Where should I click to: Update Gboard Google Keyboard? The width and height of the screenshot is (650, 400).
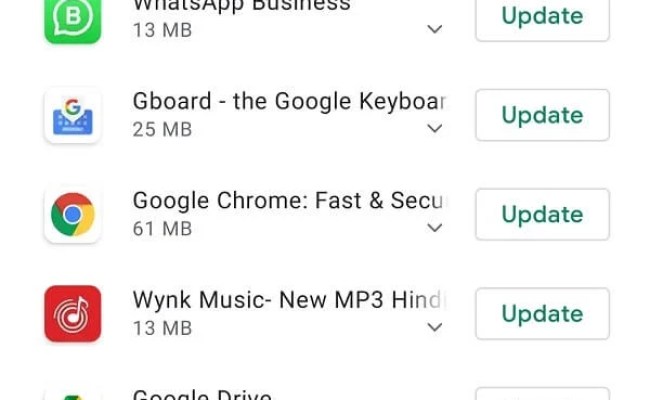click(542, 115)
